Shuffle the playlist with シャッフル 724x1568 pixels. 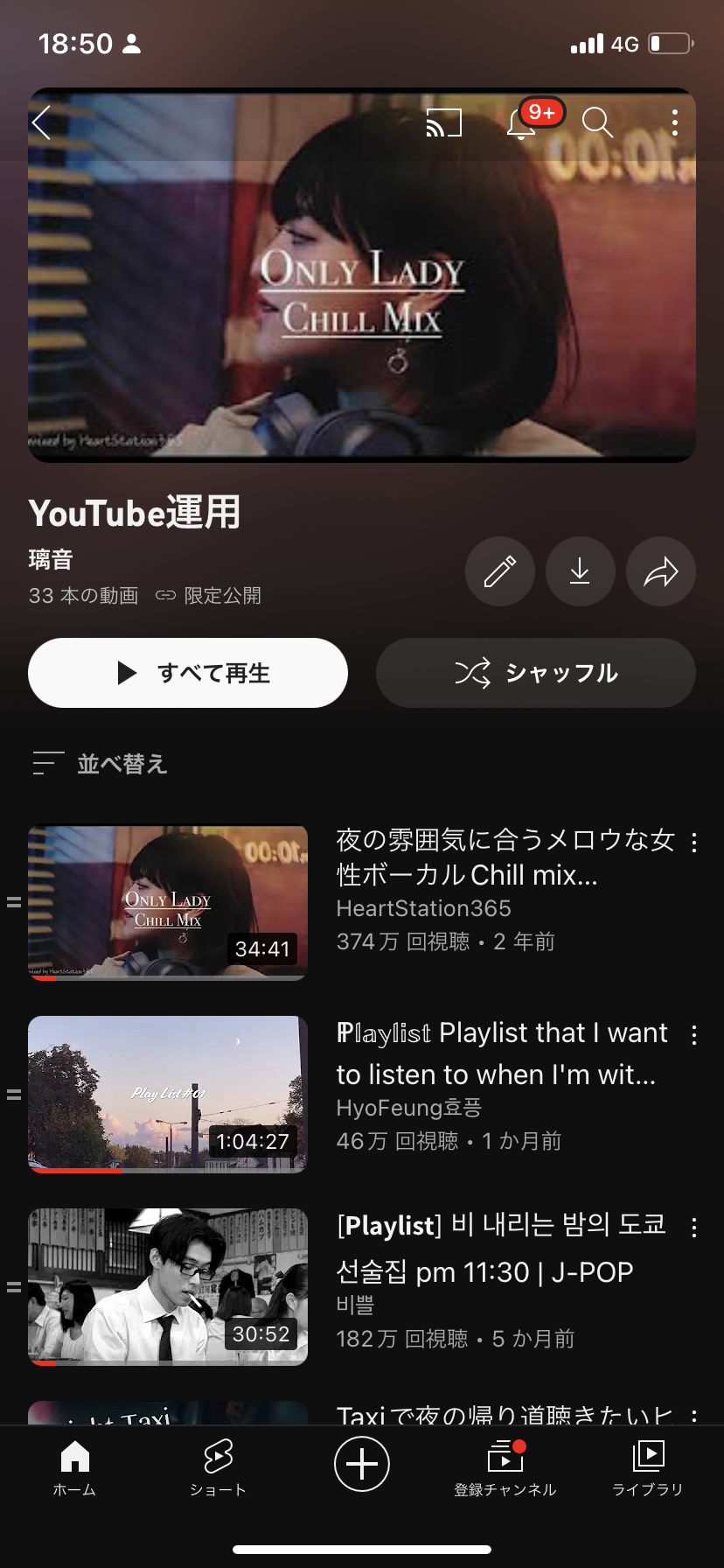(536, 673)
